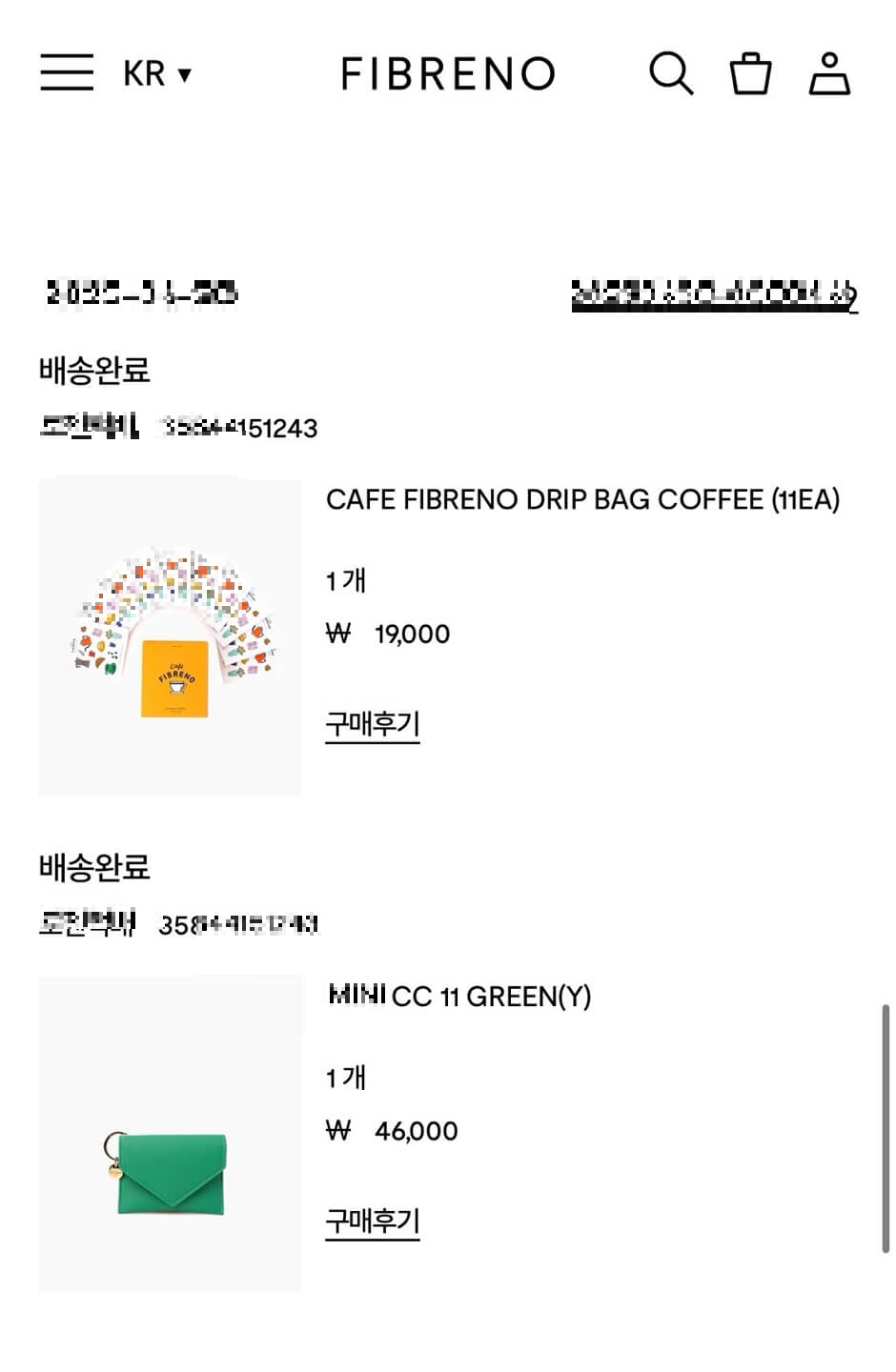896x1372 pixels.
Task: Click the KR region chooser
Action: 143,74
